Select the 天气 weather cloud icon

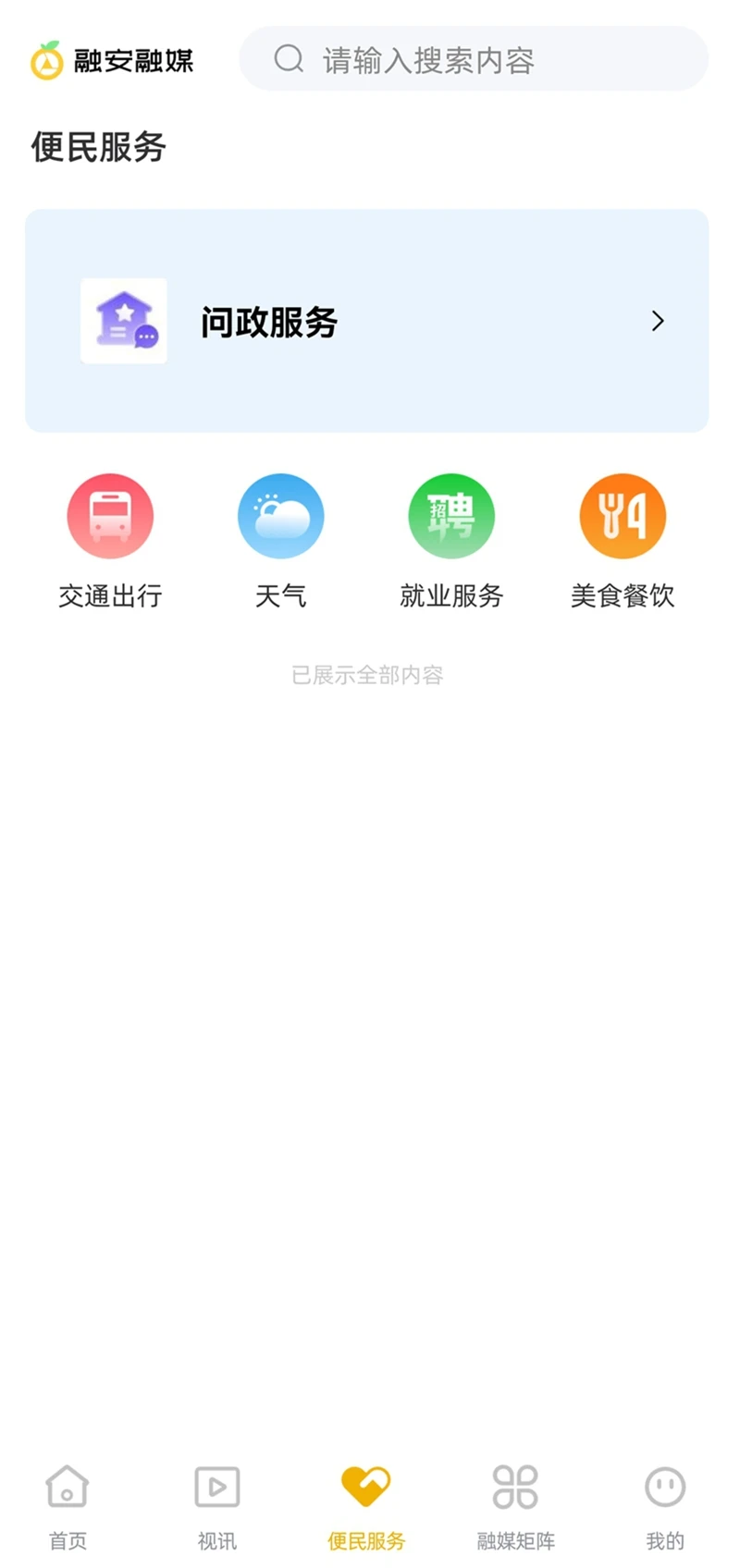click(280, 516)
